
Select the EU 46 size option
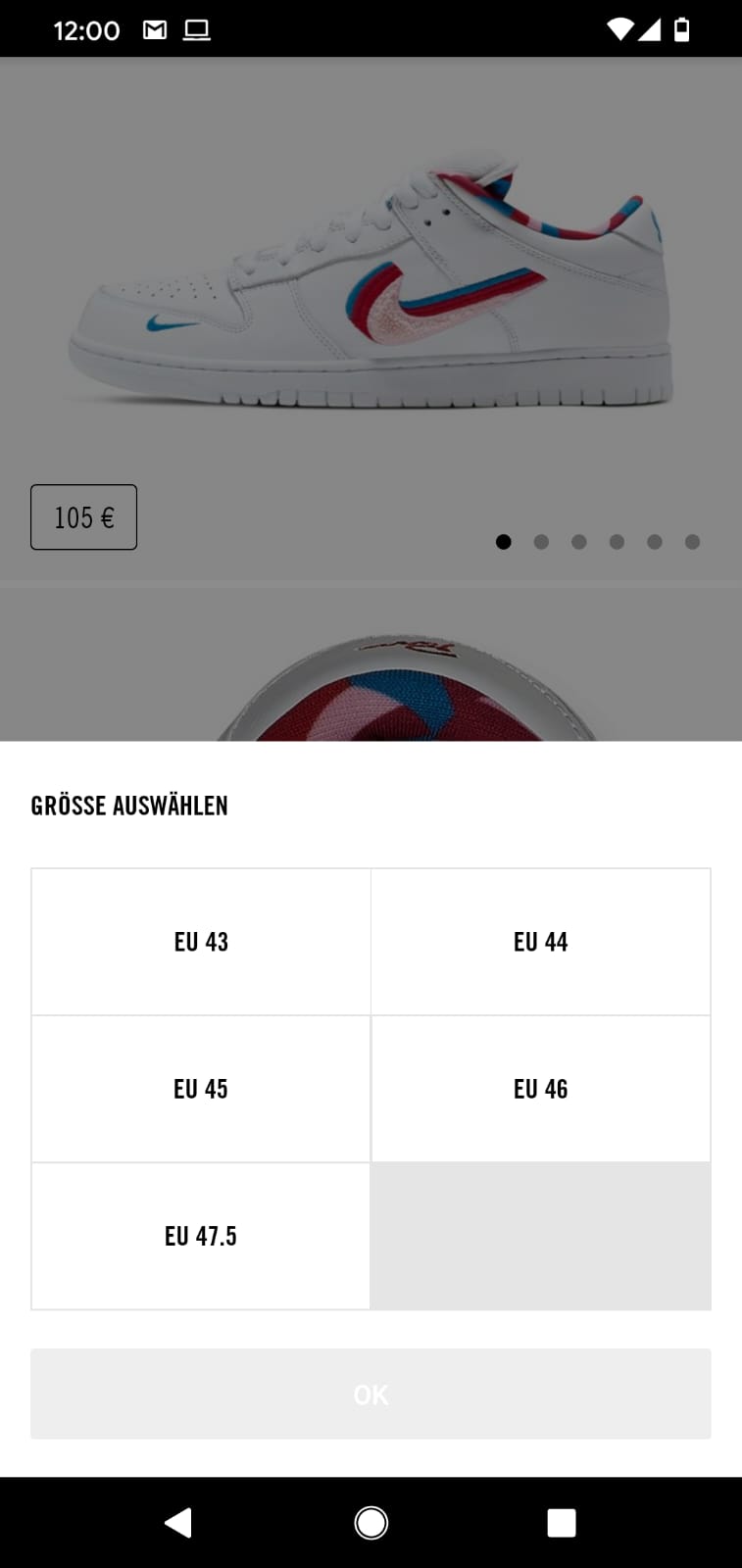tap(540, 1089)
